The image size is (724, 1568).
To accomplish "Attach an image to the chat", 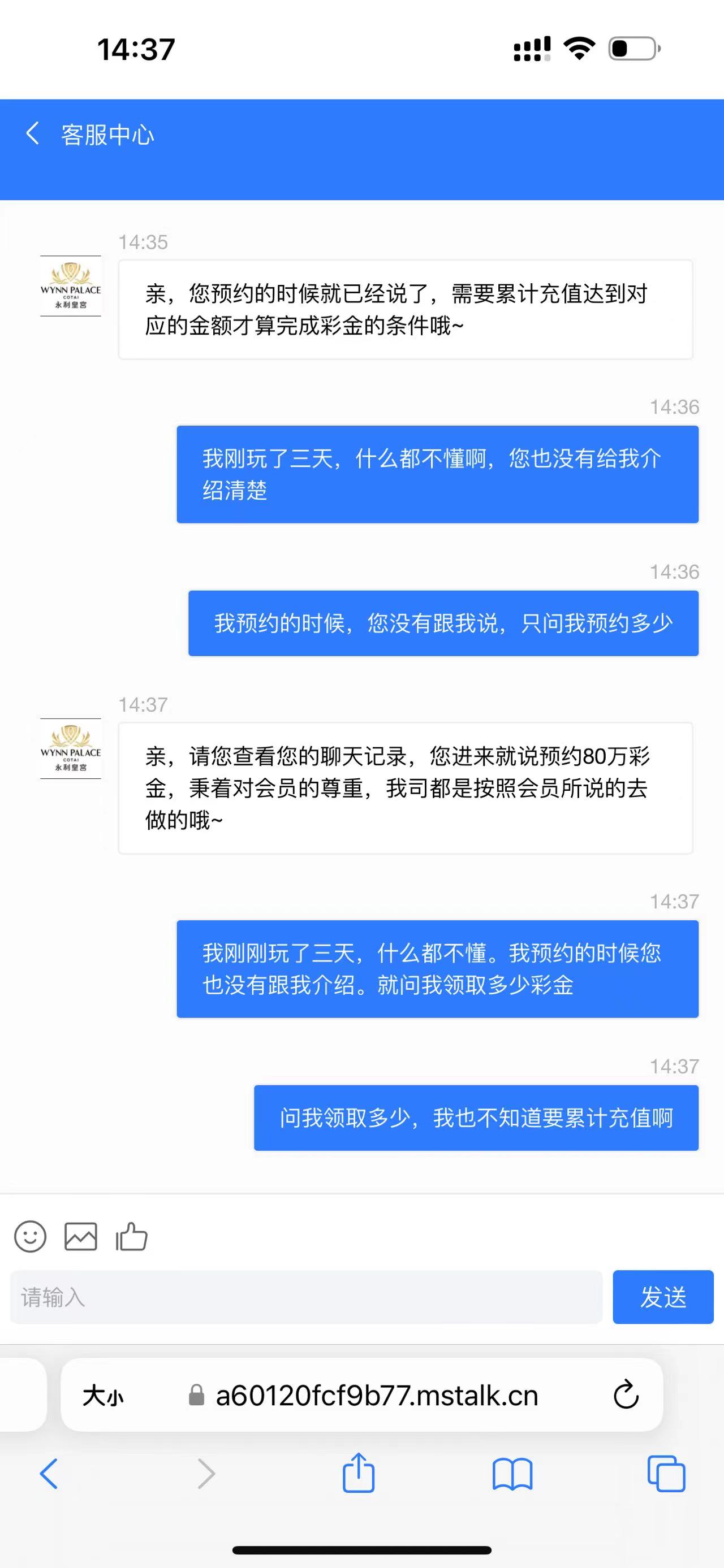I will point(80,1236).
